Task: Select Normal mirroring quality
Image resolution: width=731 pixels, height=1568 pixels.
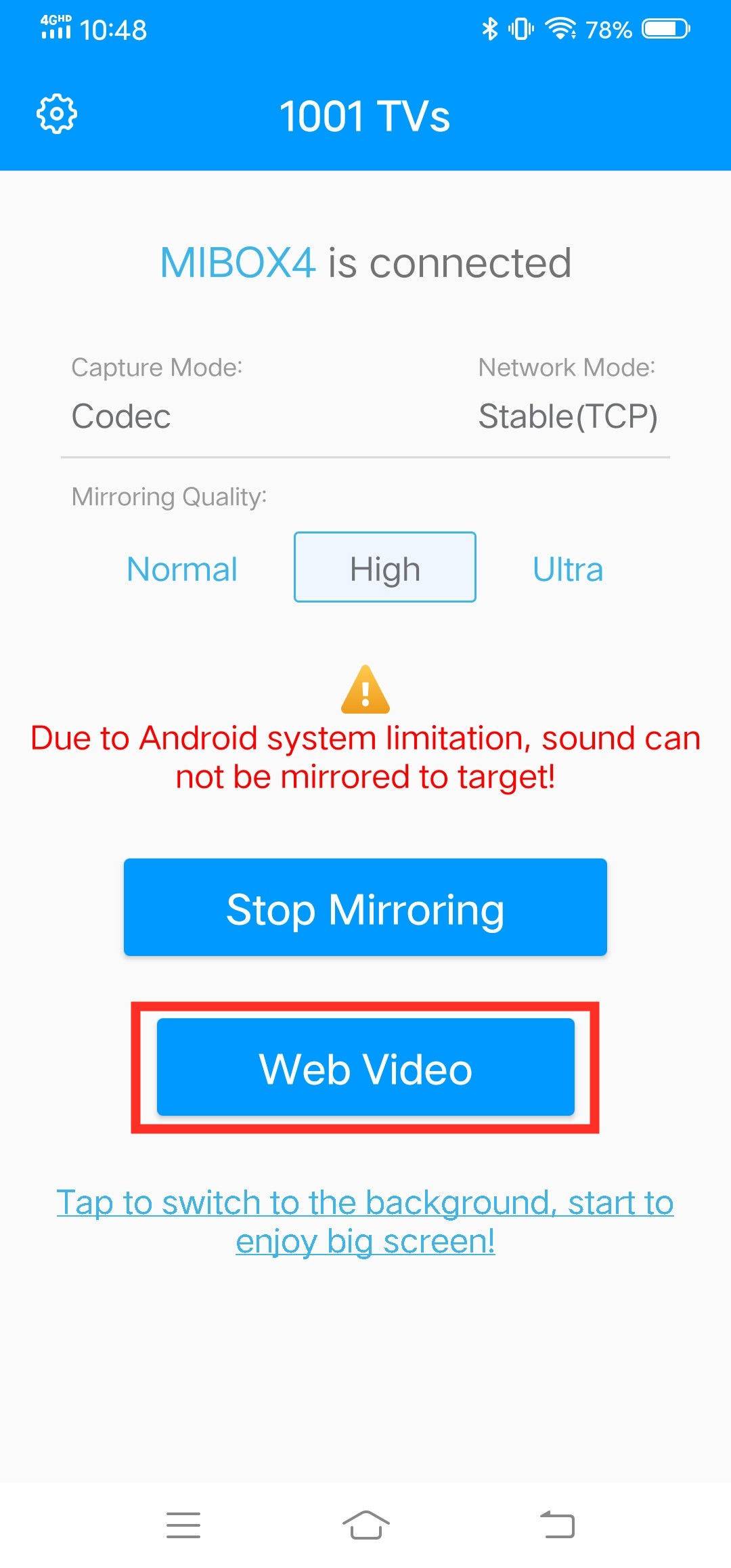Action: tap(182, 569)
